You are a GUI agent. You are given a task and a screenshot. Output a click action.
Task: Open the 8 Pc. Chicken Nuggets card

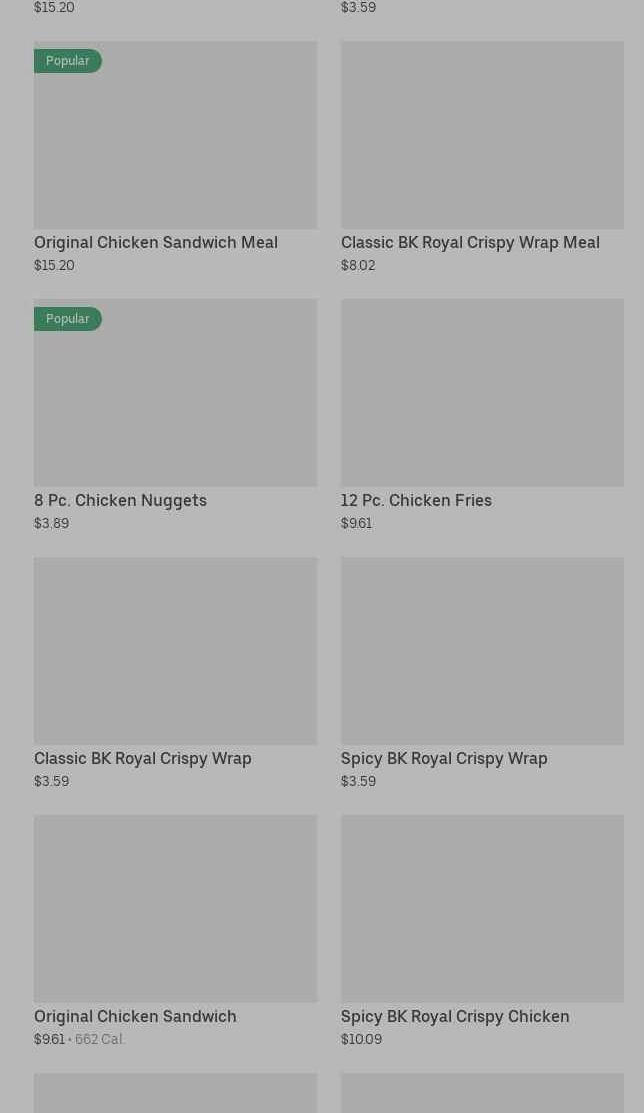175,415
